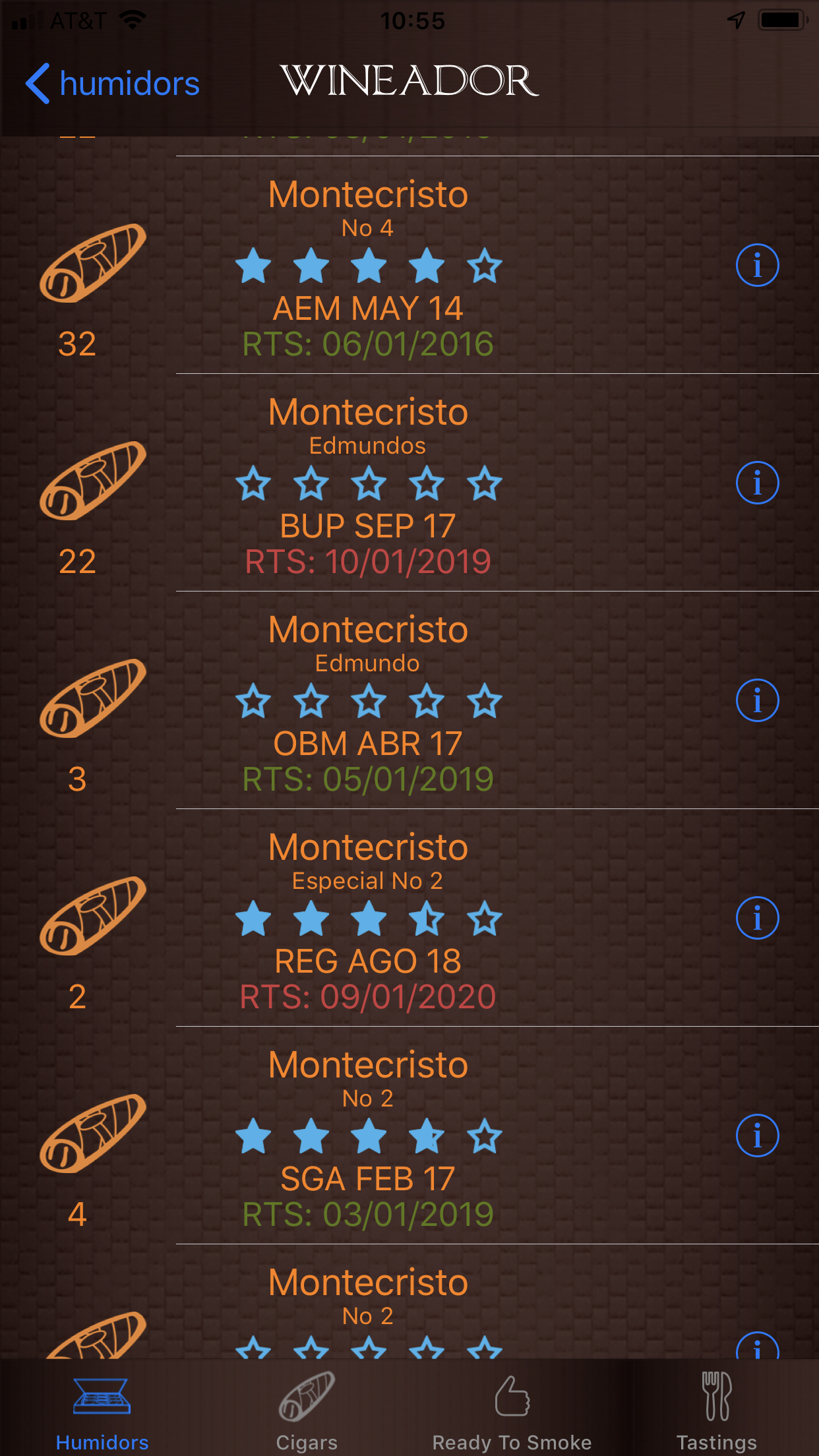This screenshot has height=1456, width=819.
Task: Show info for Montecristo Edmundo OBM ABR 17
Action: click(x=757, y=700)
